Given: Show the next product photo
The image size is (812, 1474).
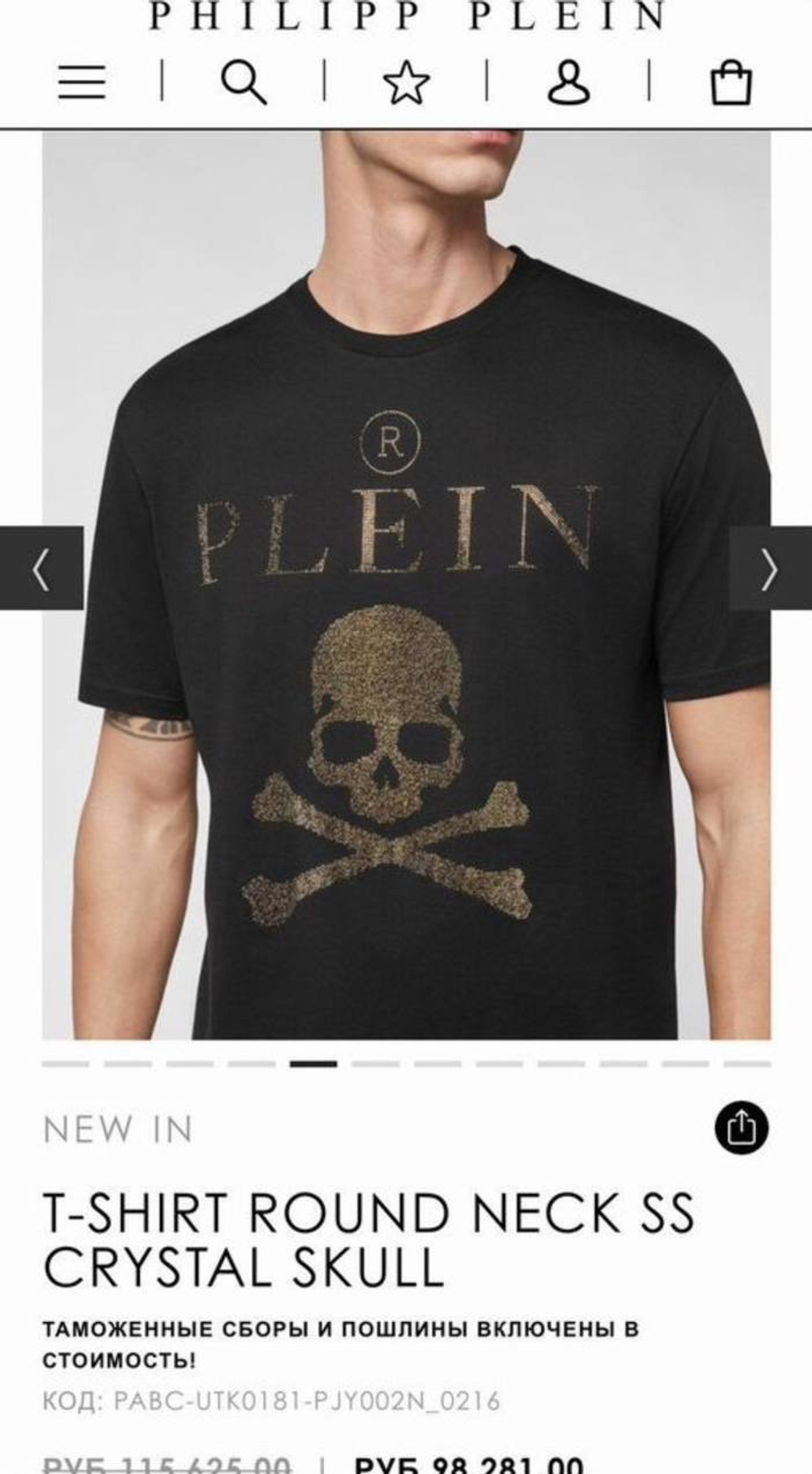Looking at the screenshot, I should 770,568.
